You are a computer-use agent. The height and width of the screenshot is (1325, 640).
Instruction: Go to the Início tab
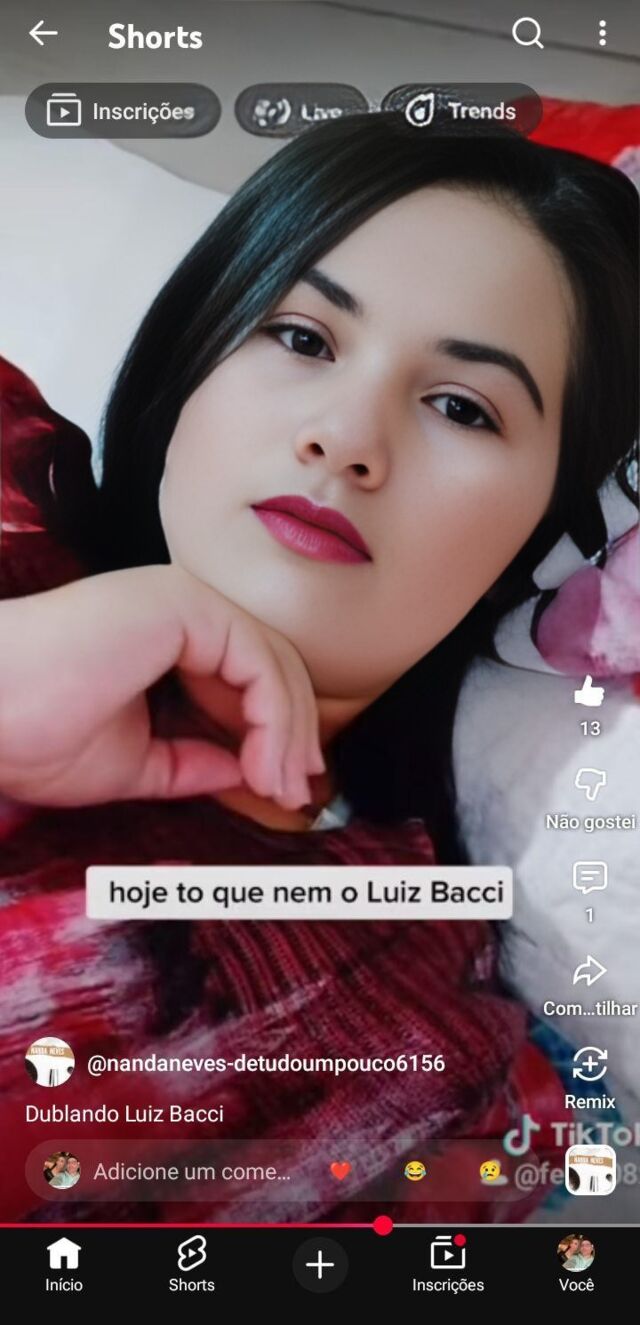[x=64, y=1265]
